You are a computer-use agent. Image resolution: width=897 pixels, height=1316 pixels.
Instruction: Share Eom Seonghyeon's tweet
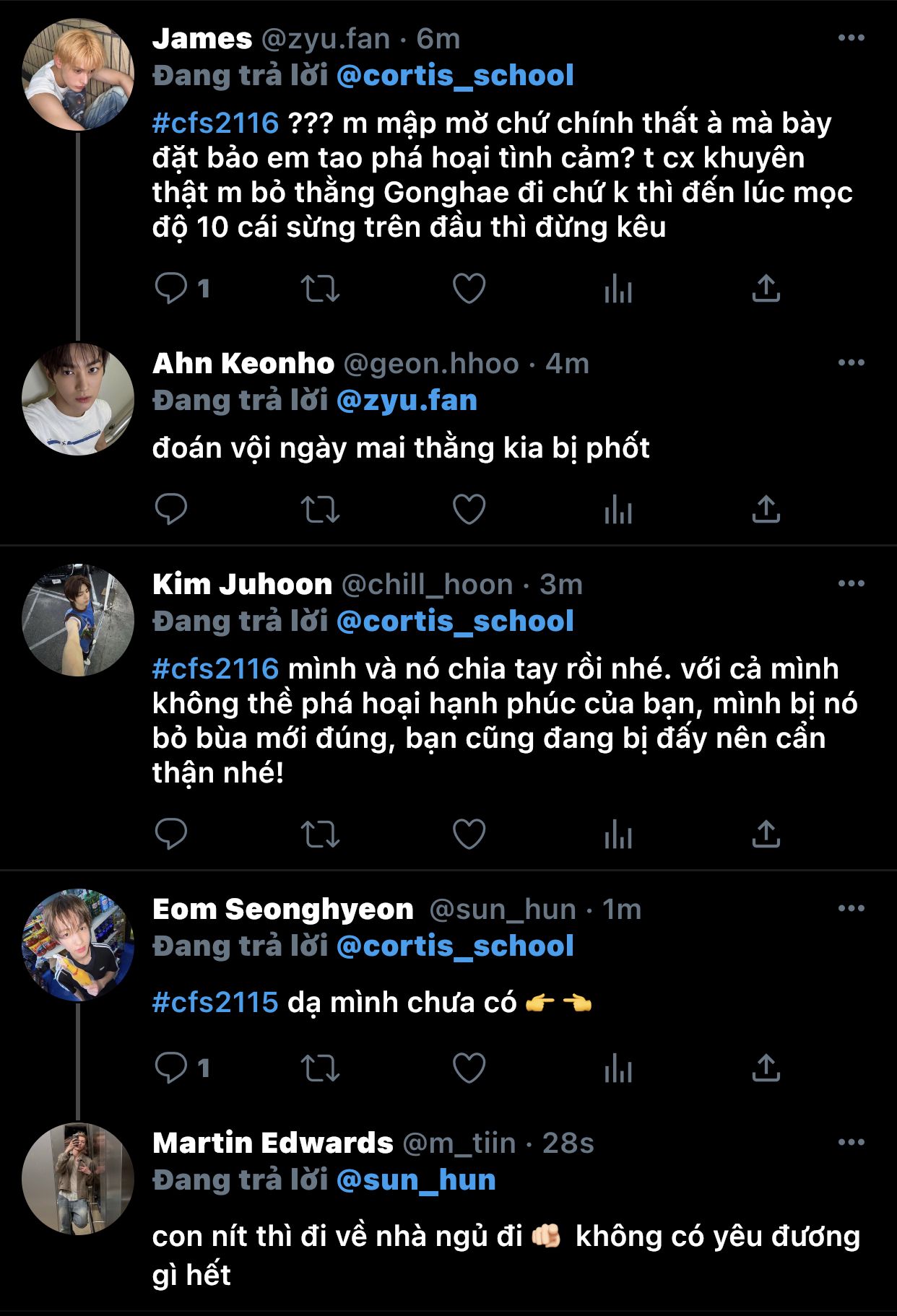click(766, 1068)
